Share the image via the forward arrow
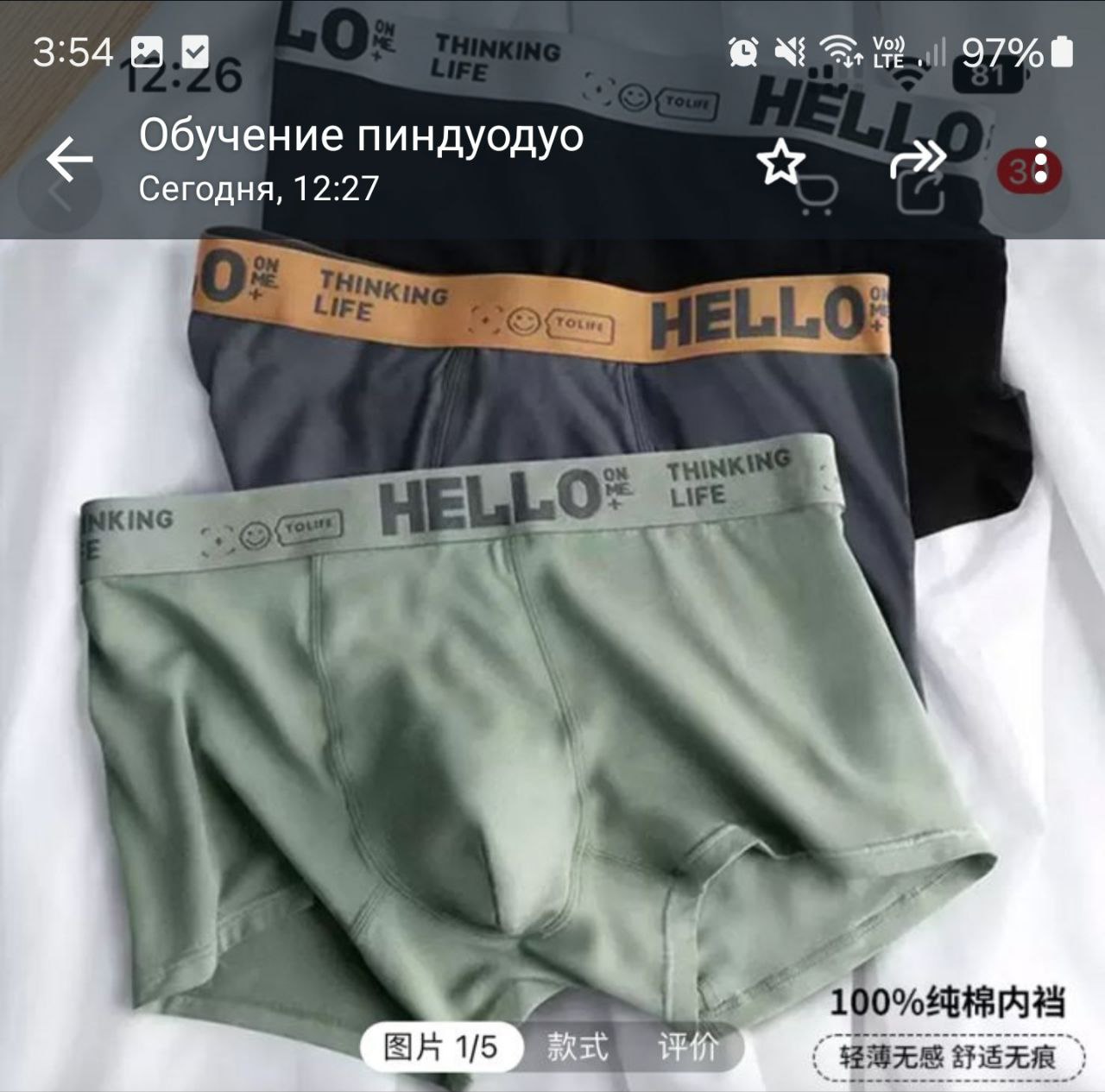This screenshot has height=1092, width=1105. (918, 160)
